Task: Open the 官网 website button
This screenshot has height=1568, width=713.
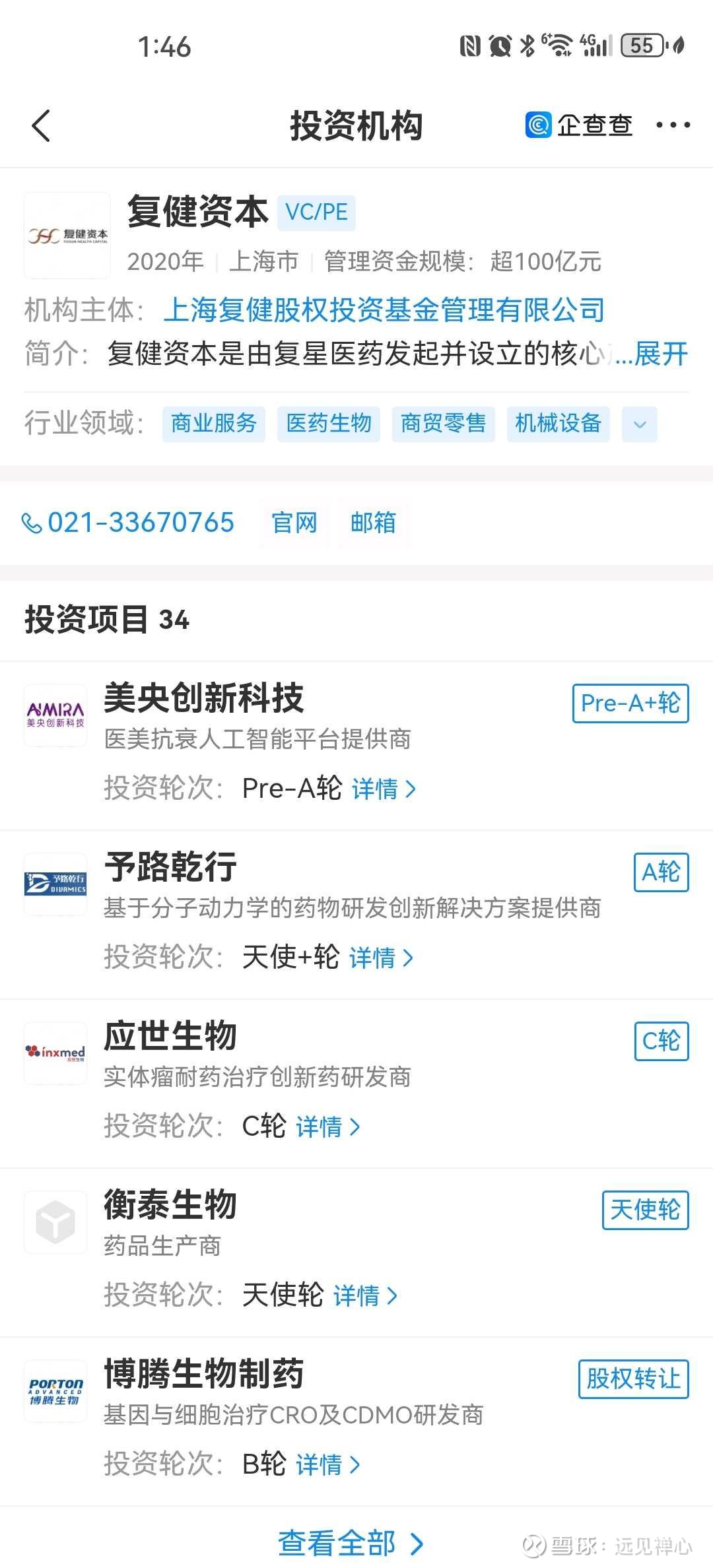Action: pos(294,523)
